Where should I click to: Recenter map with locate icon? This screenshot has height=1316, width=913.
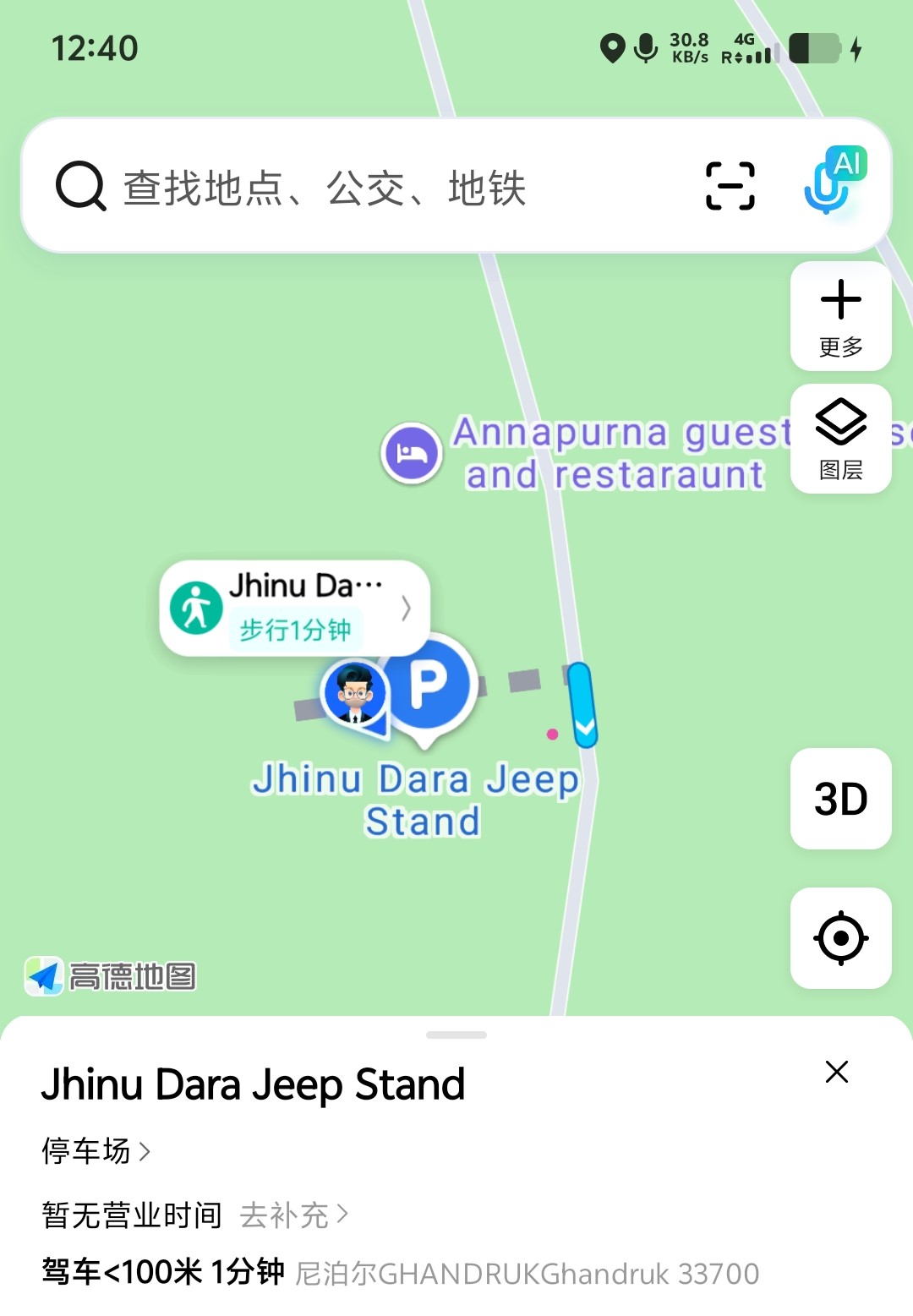pos(840,938)
